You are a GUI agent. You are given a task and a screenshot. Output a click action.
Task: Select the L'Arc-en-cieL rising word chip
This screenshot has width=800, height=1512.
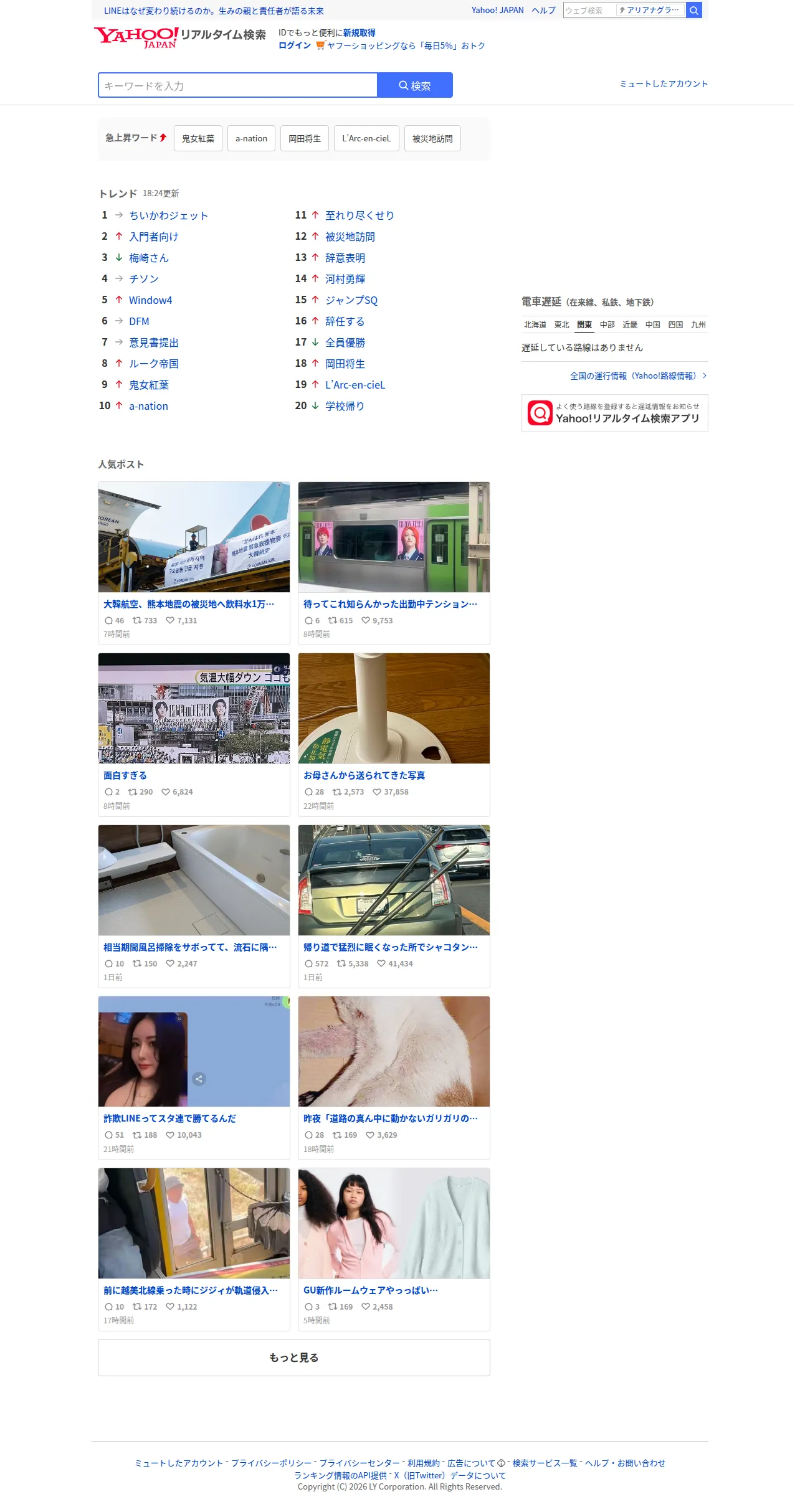pyautogui.click(x=366, y=138)
